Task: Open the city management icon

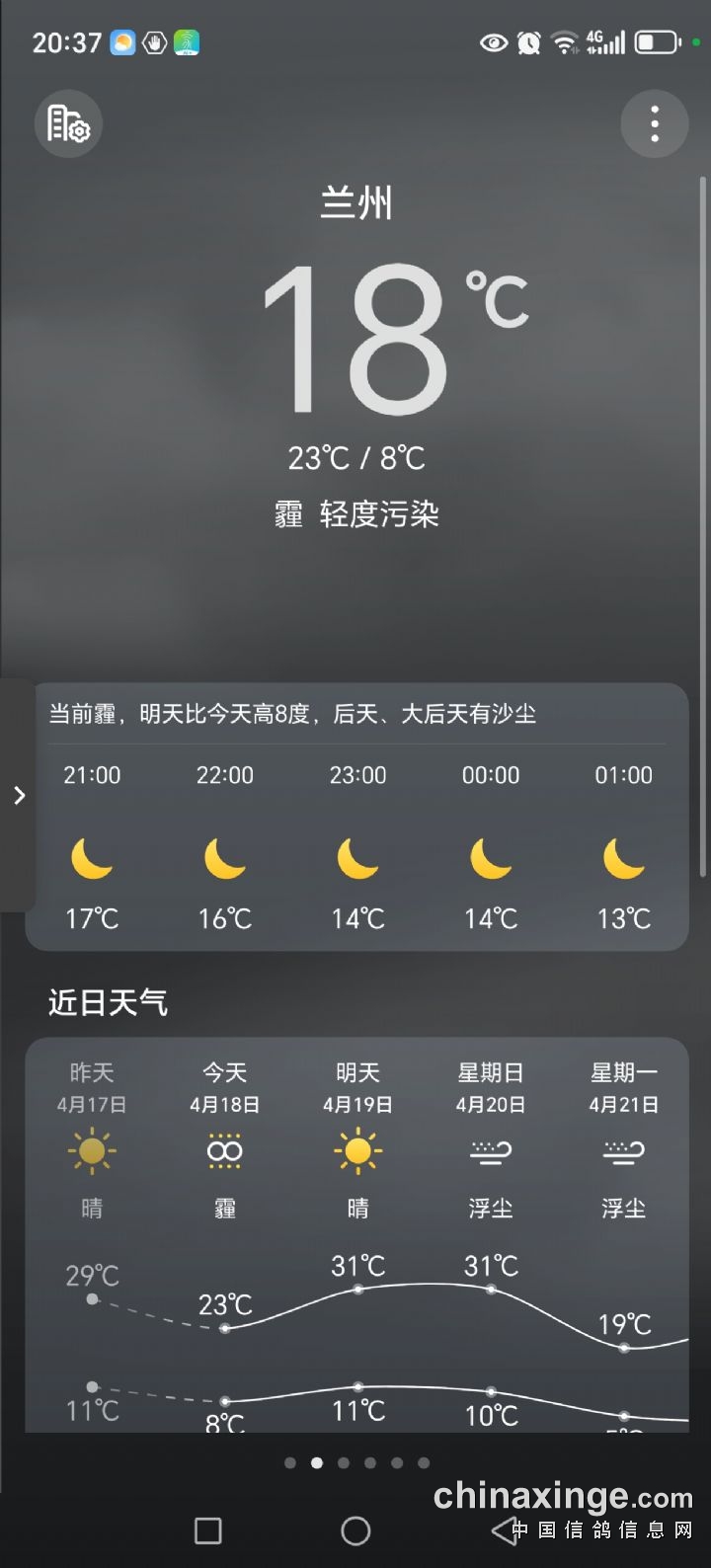Action: pos(68,124)
